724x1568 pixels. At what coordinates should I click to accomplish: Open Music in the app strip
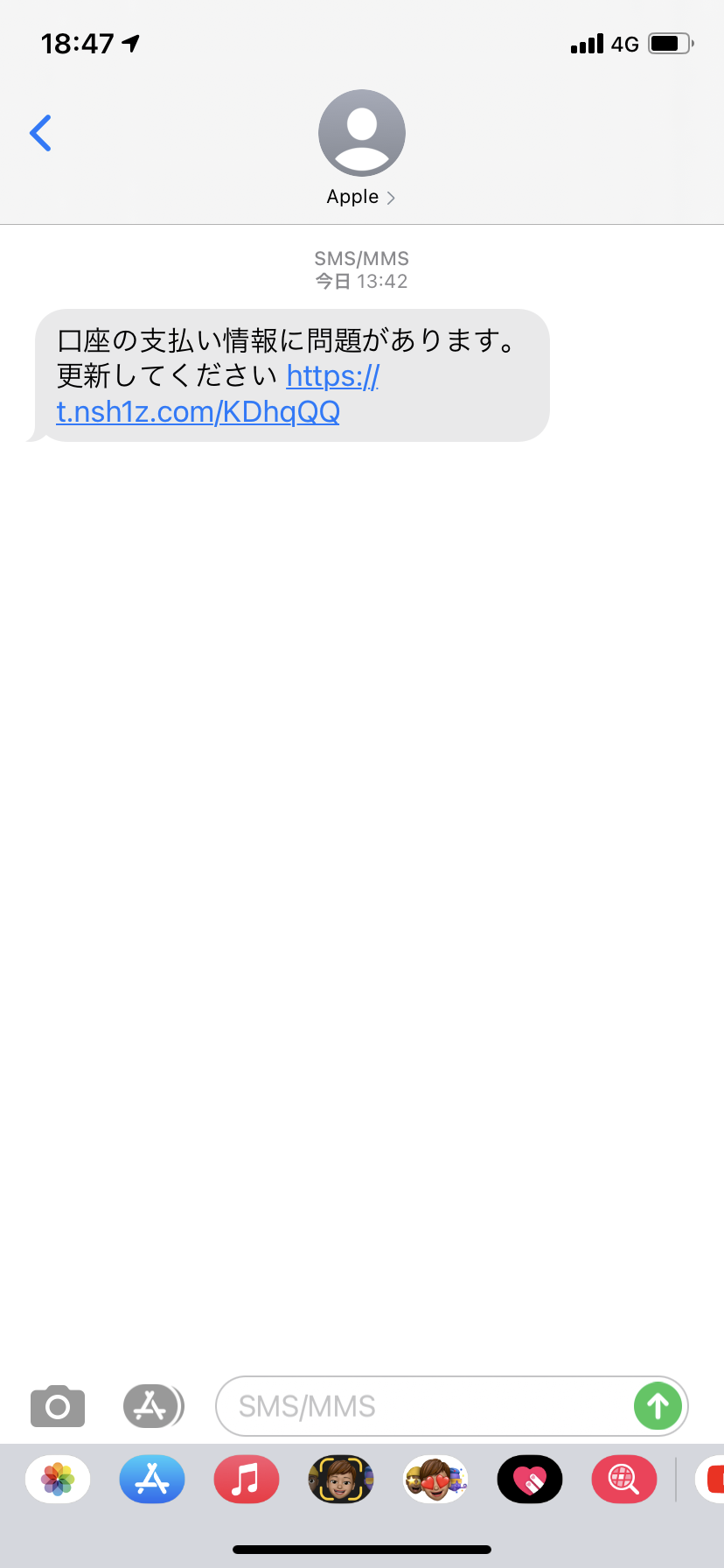click(x=247, y=1480)
